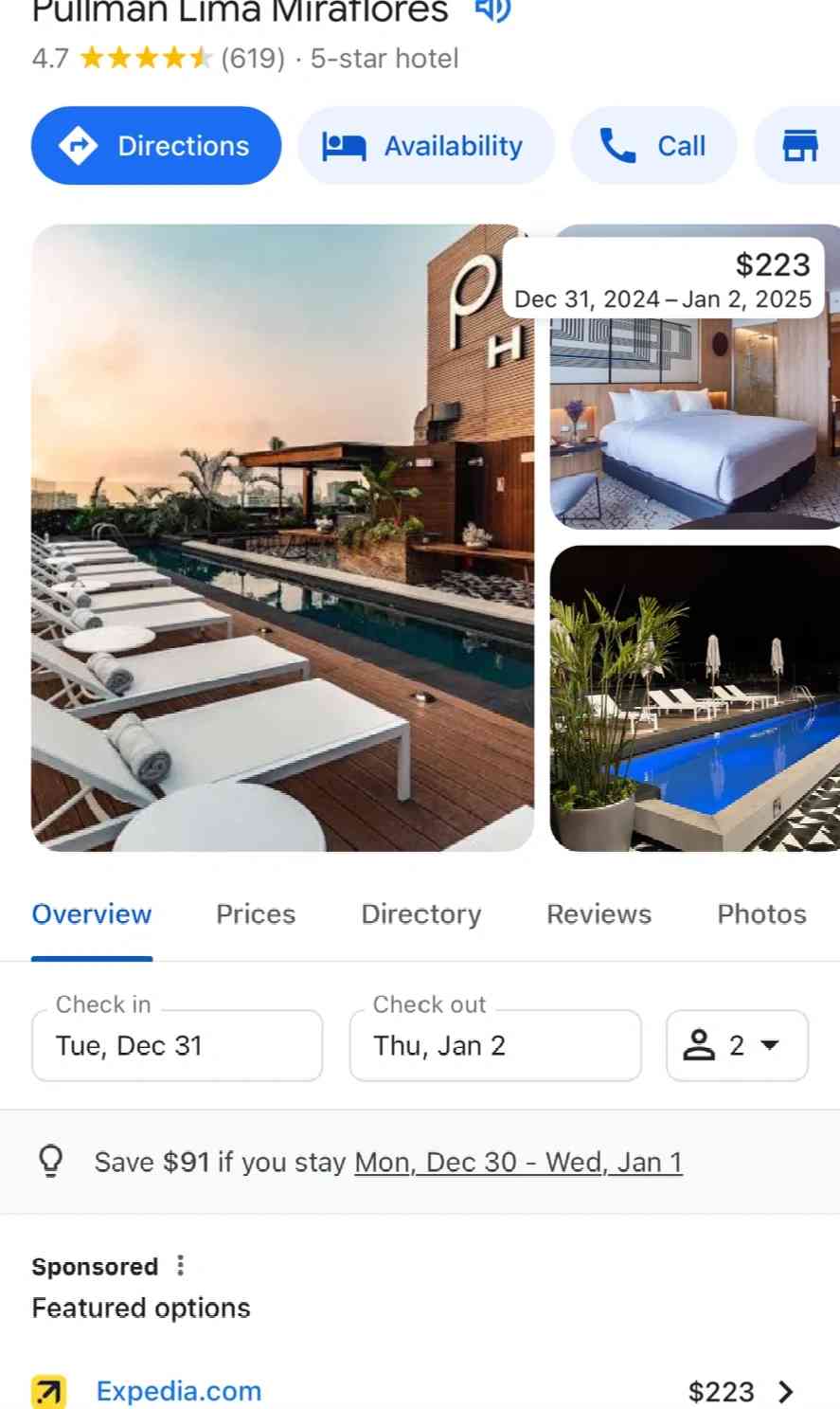The height and width of the screenshot is (1409, 840).
Task: Show the Photos tab
Action: (x=761, y=914)
